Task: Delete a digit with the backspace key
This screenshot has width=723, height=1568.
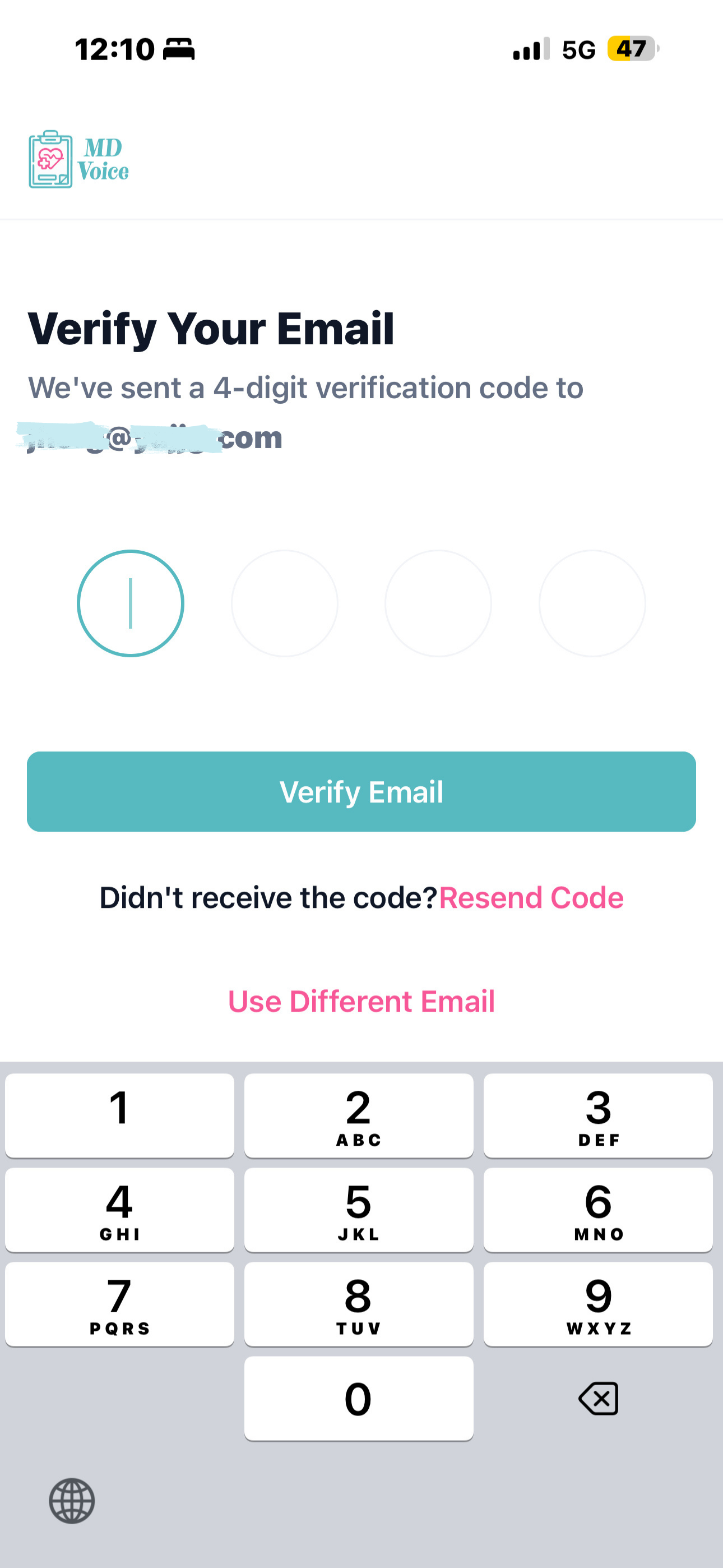Action: tap(598, 1398)
